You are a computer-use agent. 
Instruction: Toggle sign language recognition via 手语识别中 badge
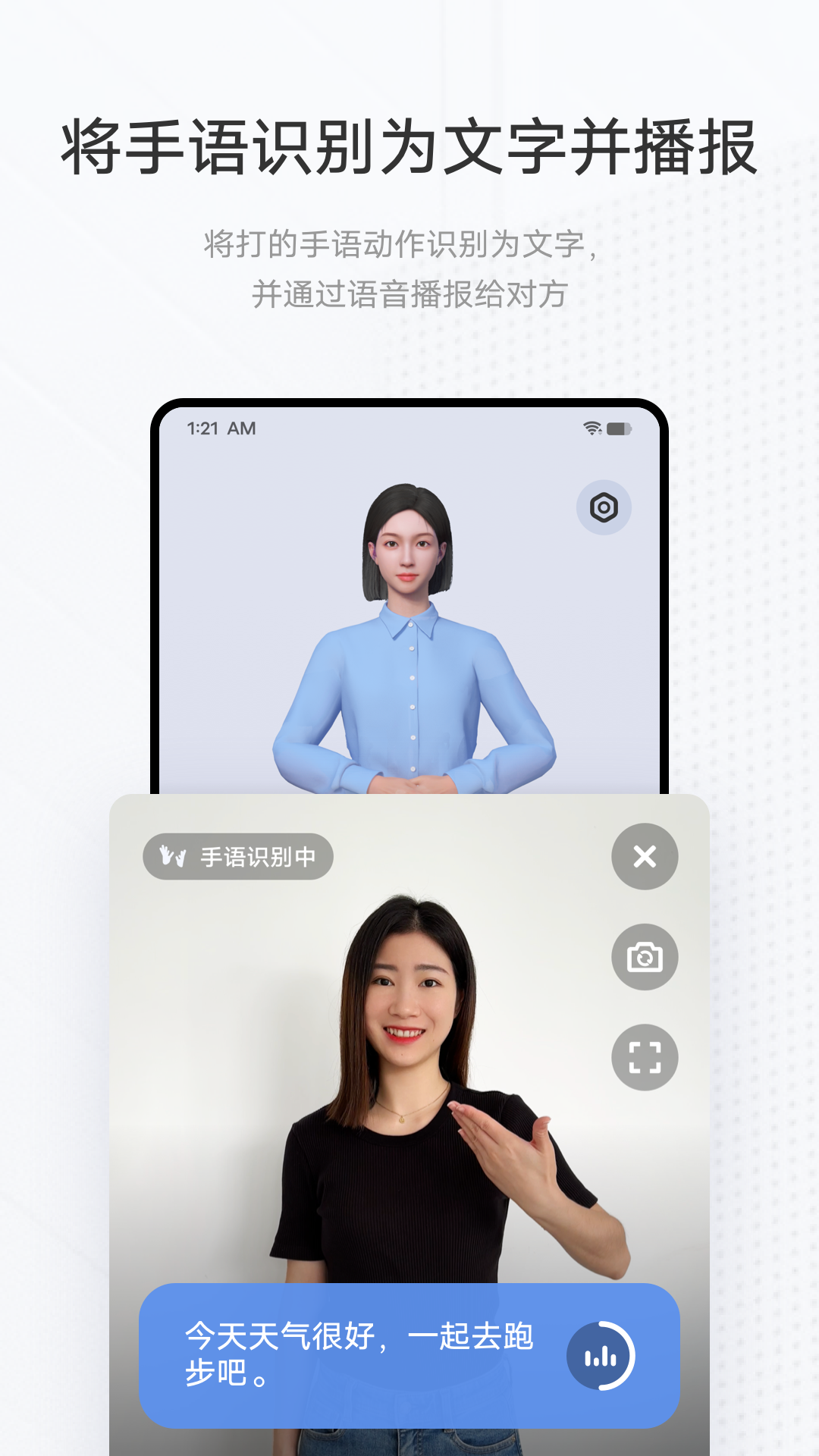point(237,856)
